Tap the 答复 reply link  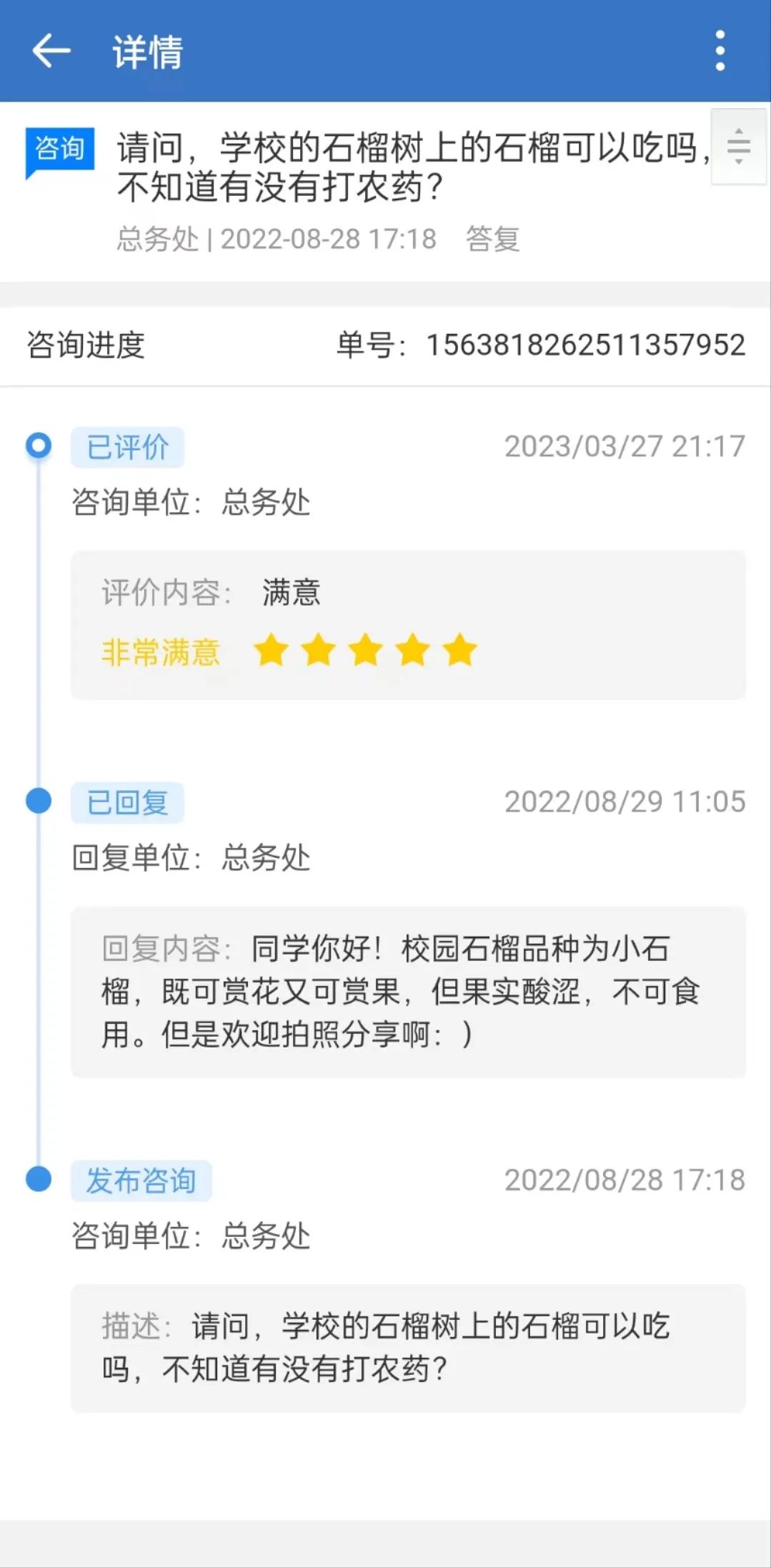pos(494,240)
